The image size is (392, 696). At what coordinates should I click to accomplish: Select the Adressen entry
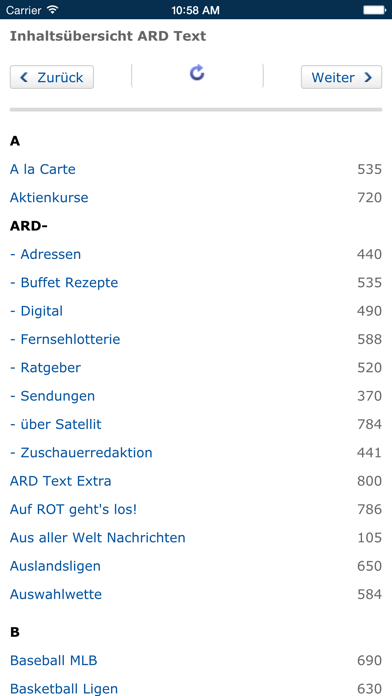(x=46, y=254)
